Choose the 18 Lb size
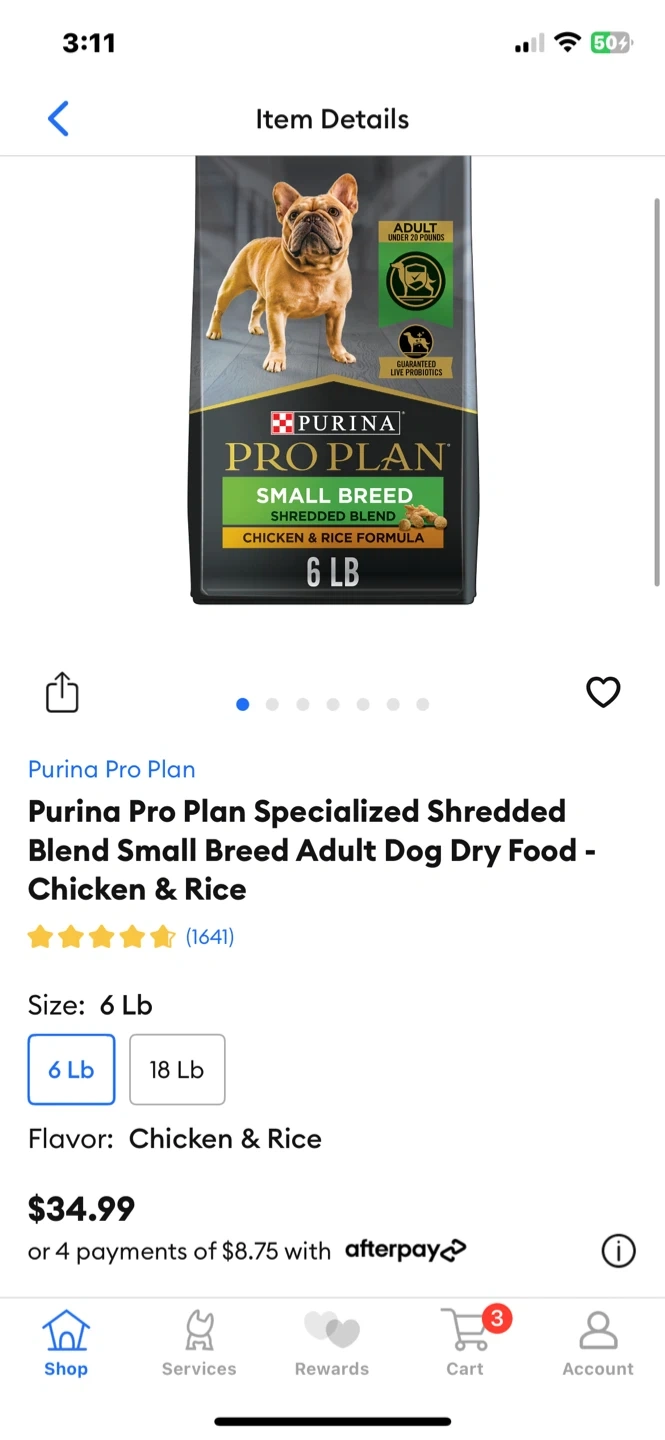 (x=177, y=1069)
